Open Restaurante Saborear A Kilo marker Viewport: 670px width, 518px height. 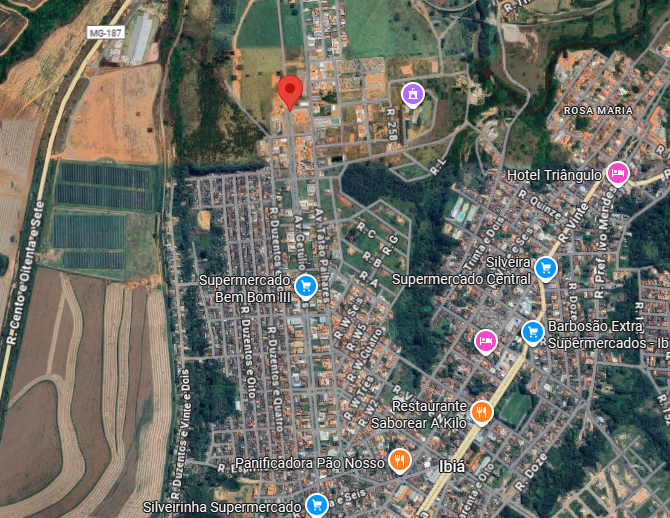click(482, 412)
